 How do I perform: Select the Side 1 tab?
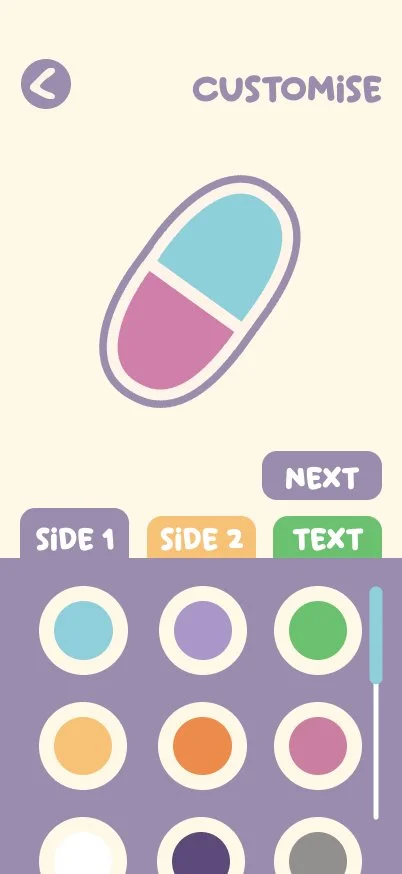click(x=75, y=534)
